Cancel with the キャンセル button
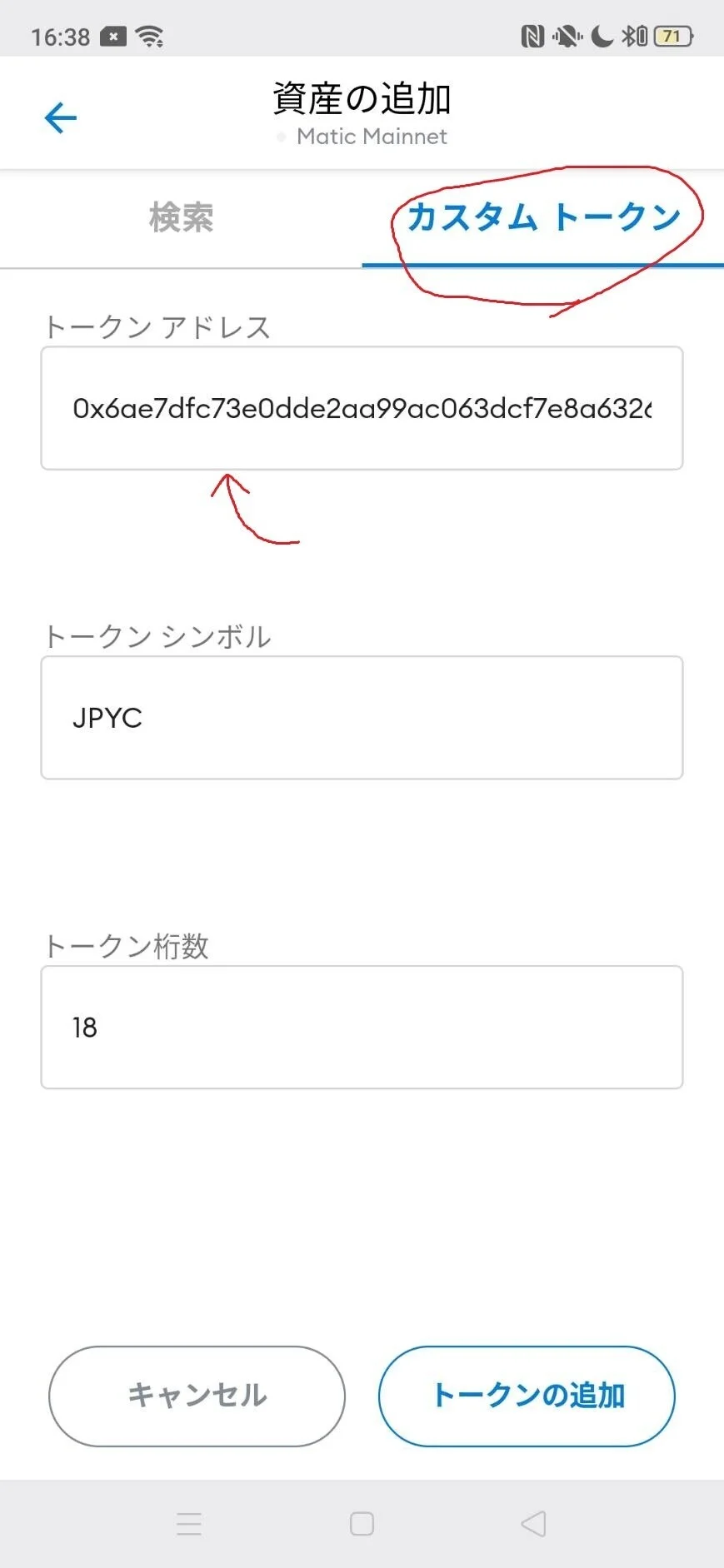 click(x=197, y=1396)
